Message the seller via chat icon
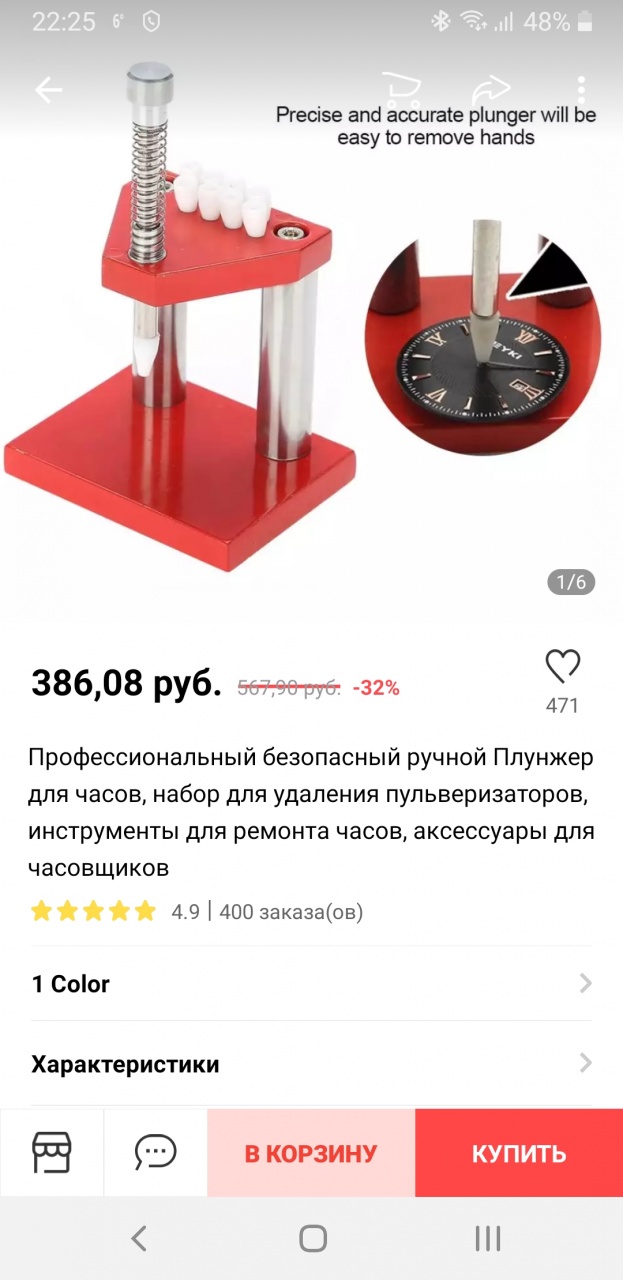Image resolution: width=623 pixels, height=1280 pixels. pos(155,1153)
